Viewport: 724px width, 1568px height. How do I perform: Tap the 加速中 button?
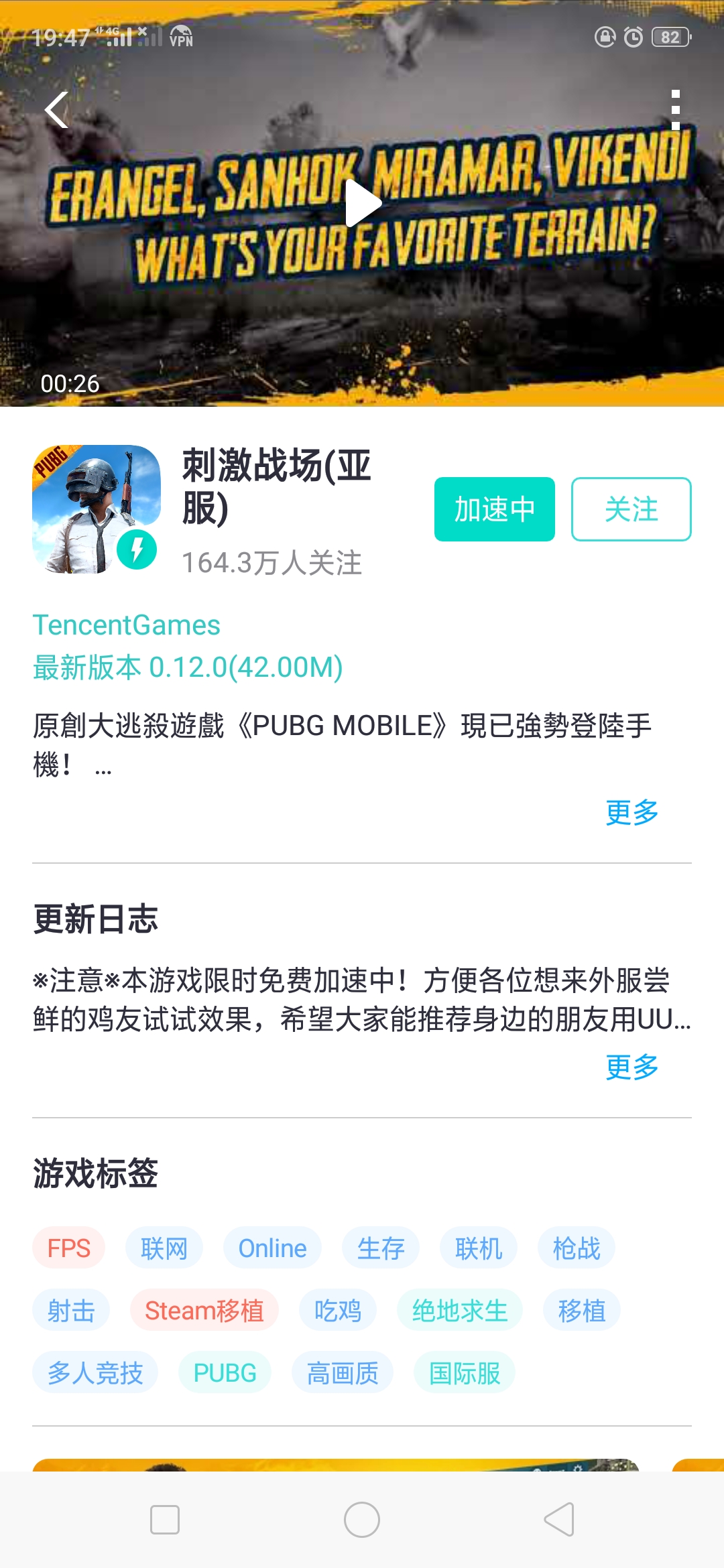click(x=494, y=509)
